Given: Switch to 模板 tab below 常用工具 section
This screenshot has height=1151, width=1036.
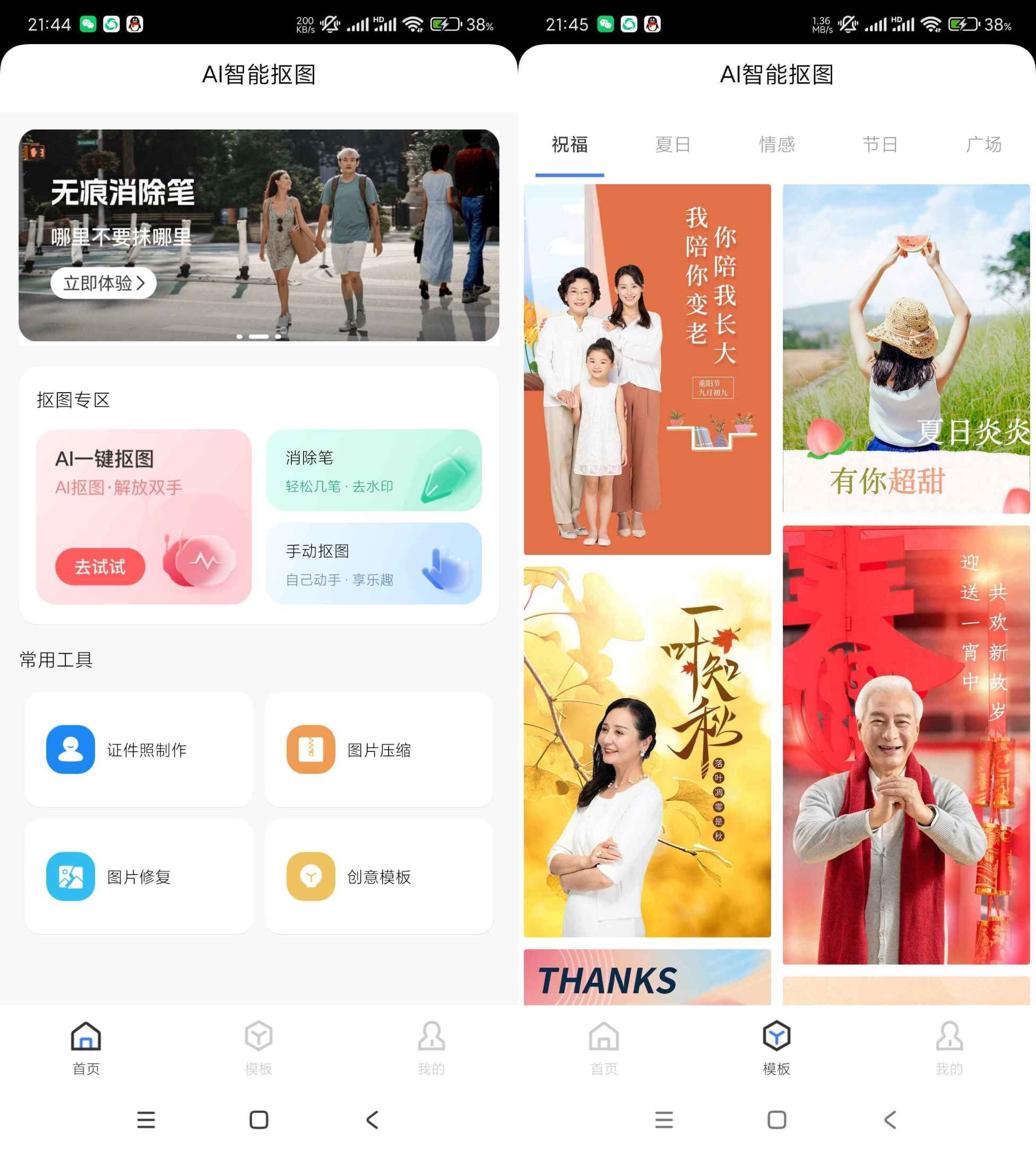Looking at the screenshot, I should 258,1048.
